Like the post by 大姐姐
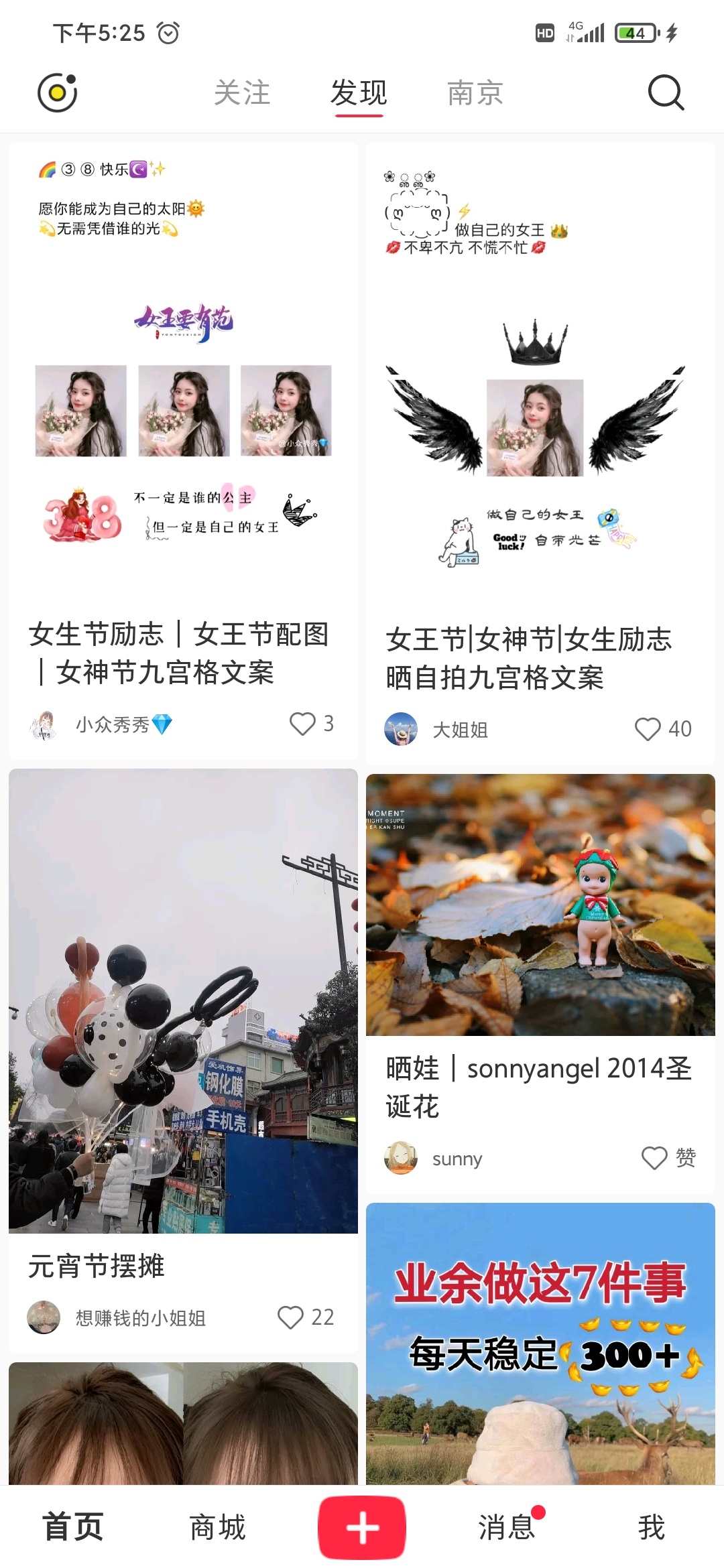 coord(648,729)
